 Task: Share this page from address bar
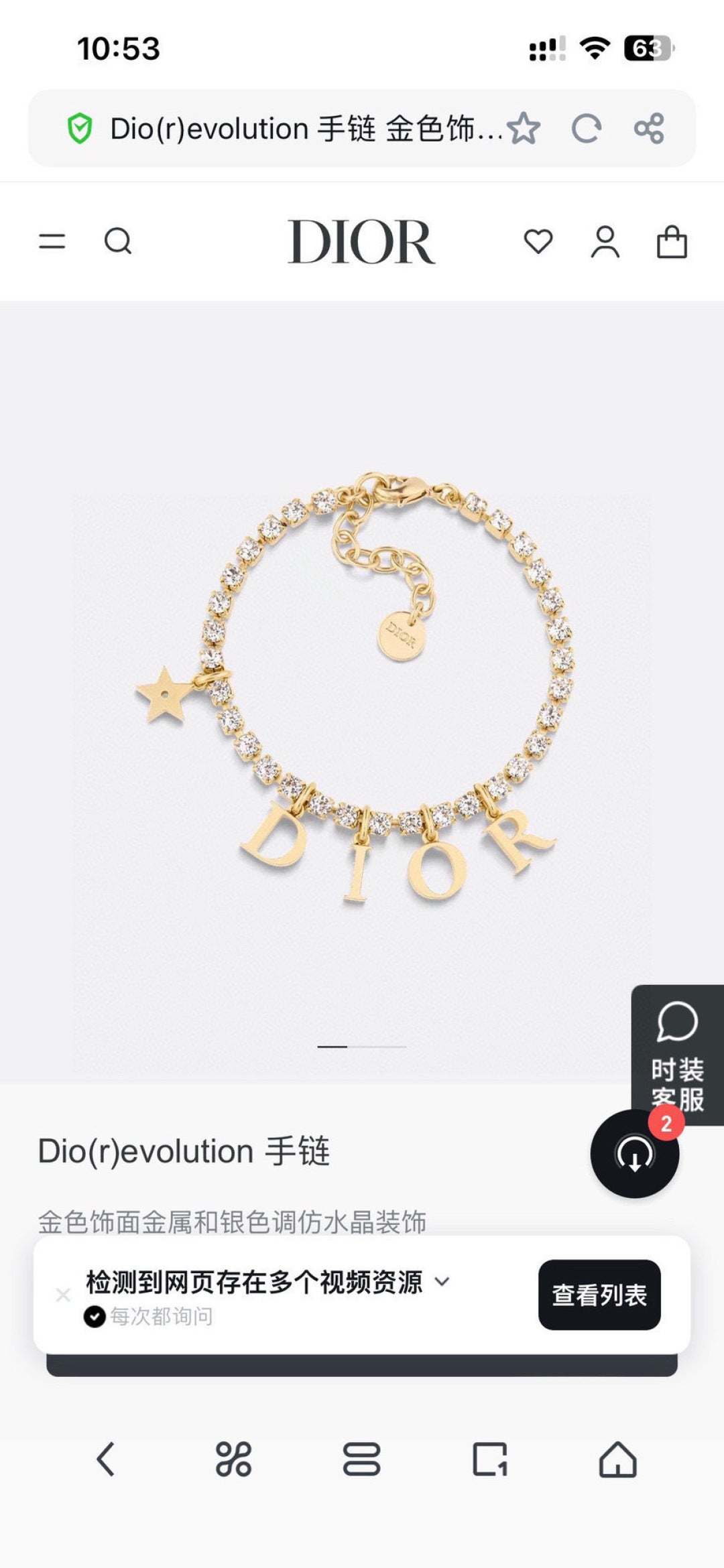coord(649,129)
